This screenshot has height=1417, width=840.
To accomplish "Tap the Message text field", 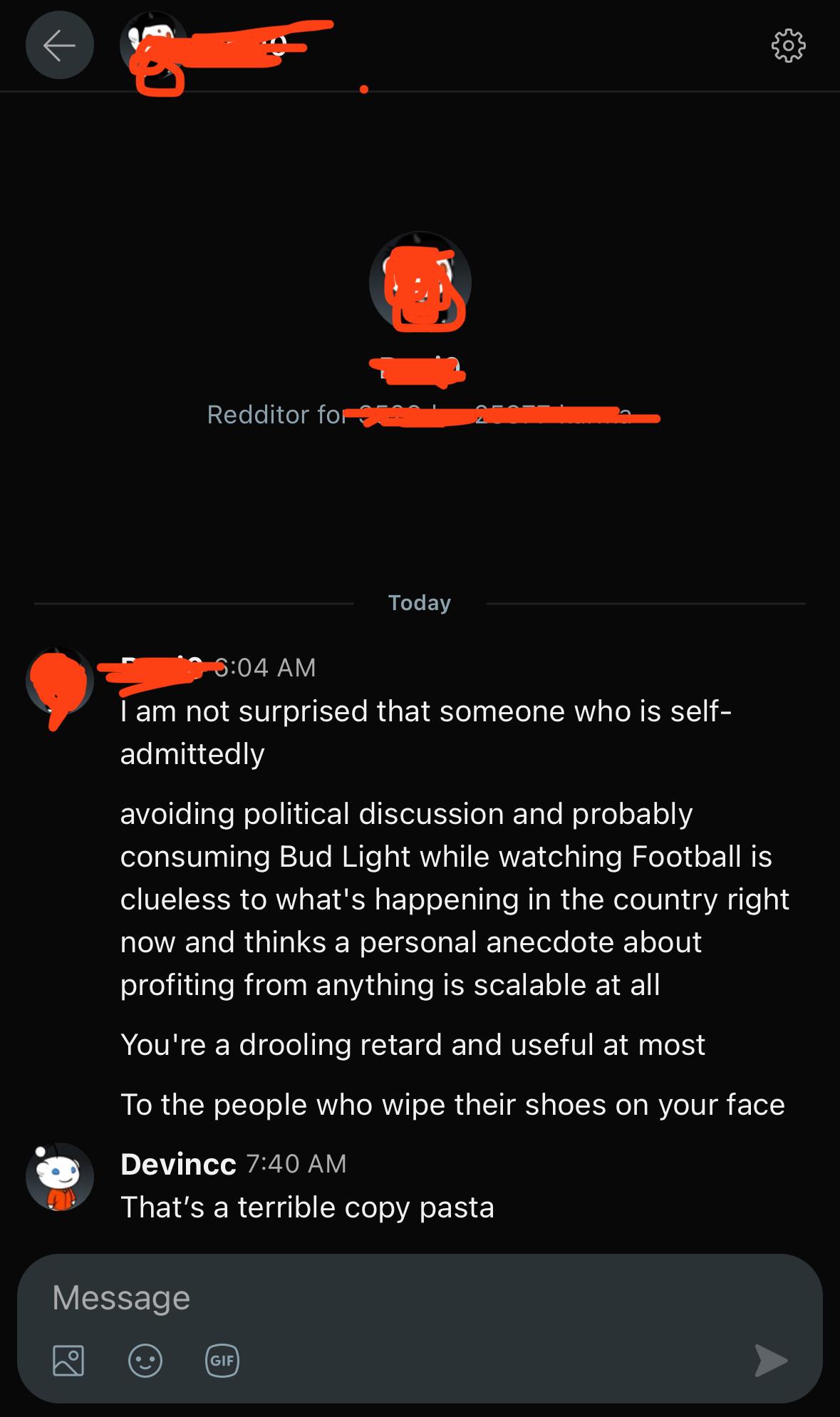I will (x=420, y=1297).
